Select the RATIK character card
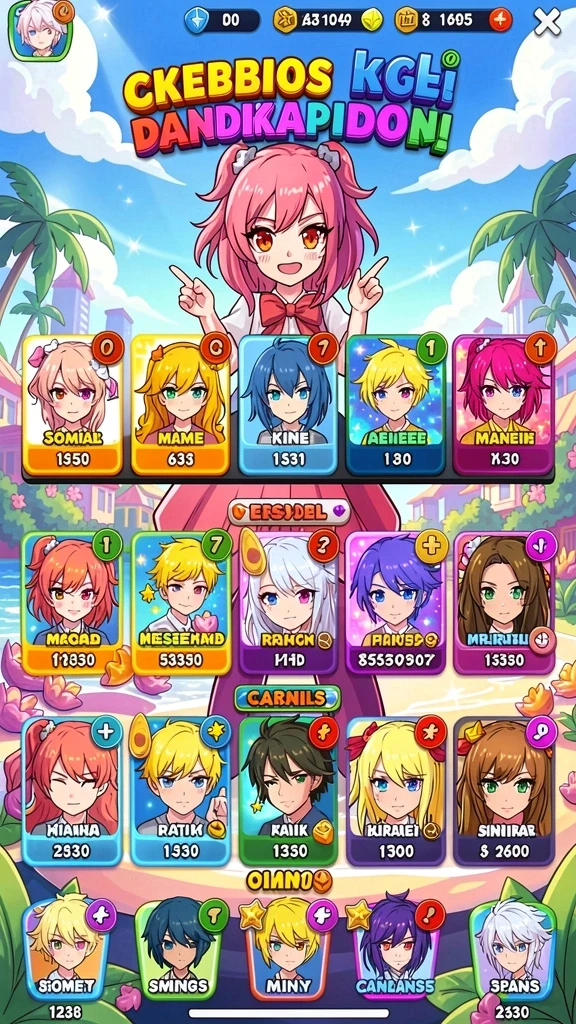 (181, 792)
